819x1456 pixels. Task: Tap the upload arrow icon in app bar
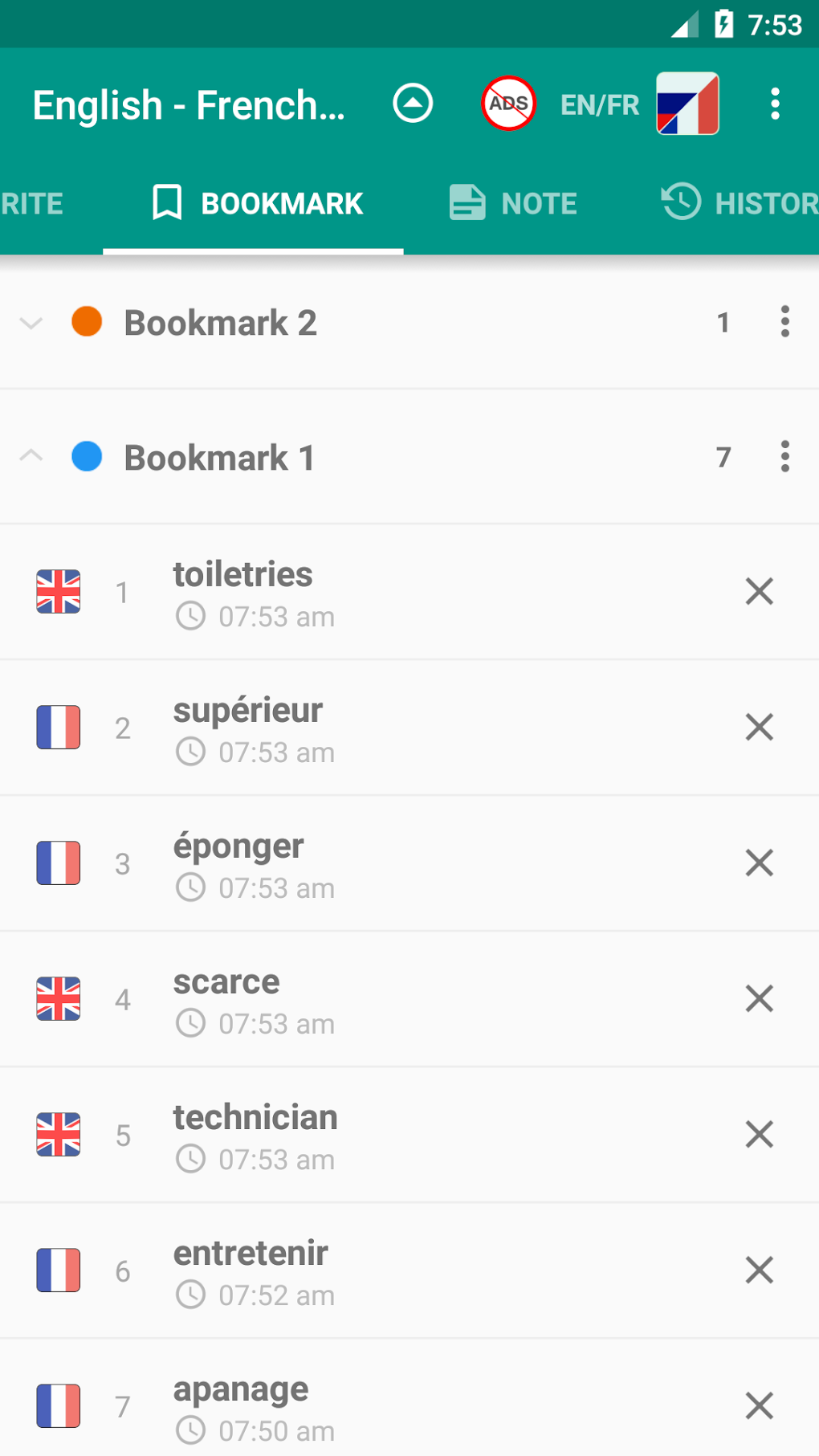tap(413, 104)
